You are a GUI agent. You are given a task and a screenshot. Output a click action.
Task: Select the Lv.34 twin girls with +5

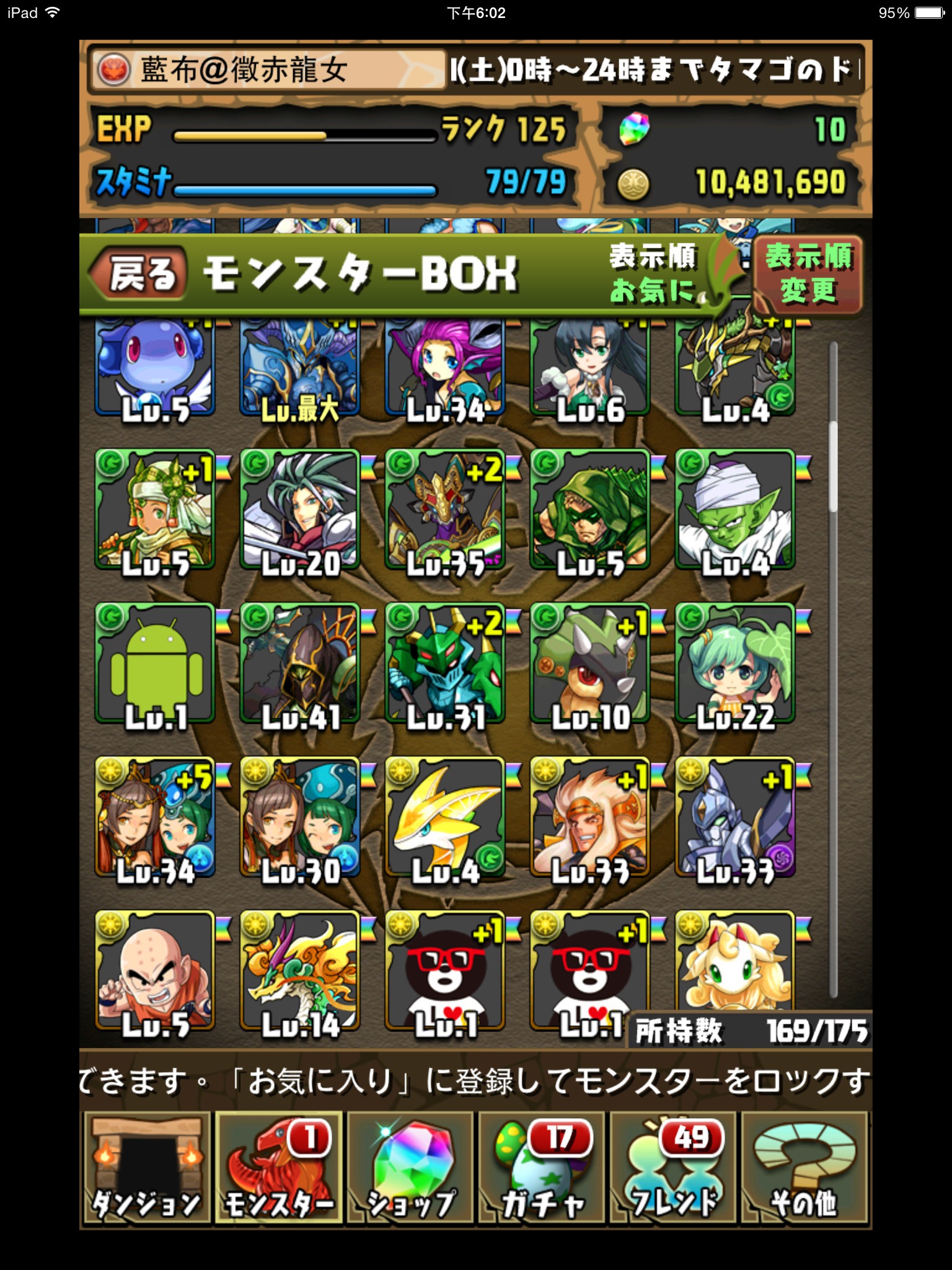pos(155,817)
